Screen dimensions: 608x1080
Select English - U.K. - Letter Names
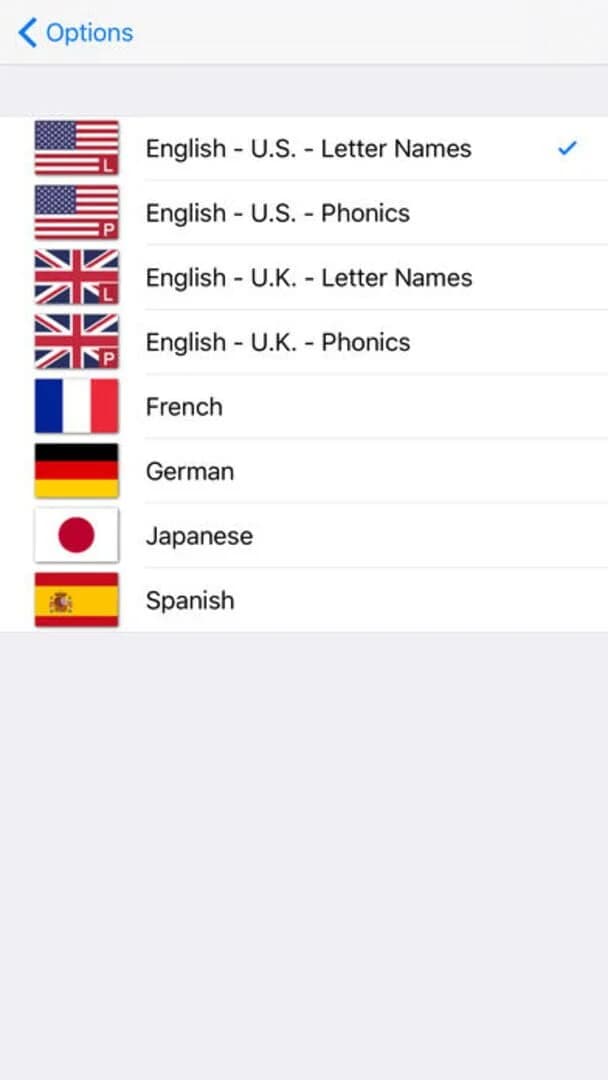[x=308, y=278]
